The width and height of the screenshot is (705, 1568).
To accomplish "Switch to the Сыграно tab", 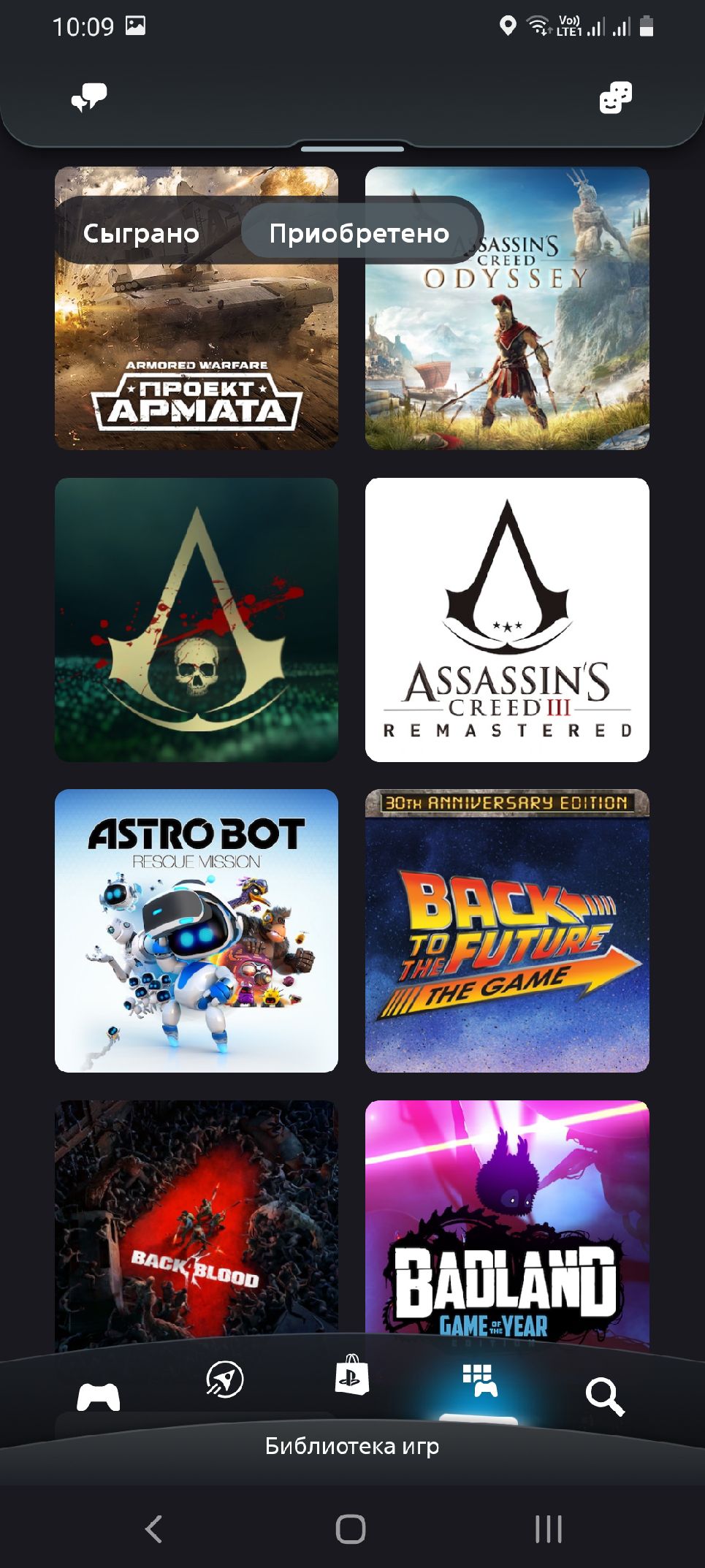I will (141, 233).
